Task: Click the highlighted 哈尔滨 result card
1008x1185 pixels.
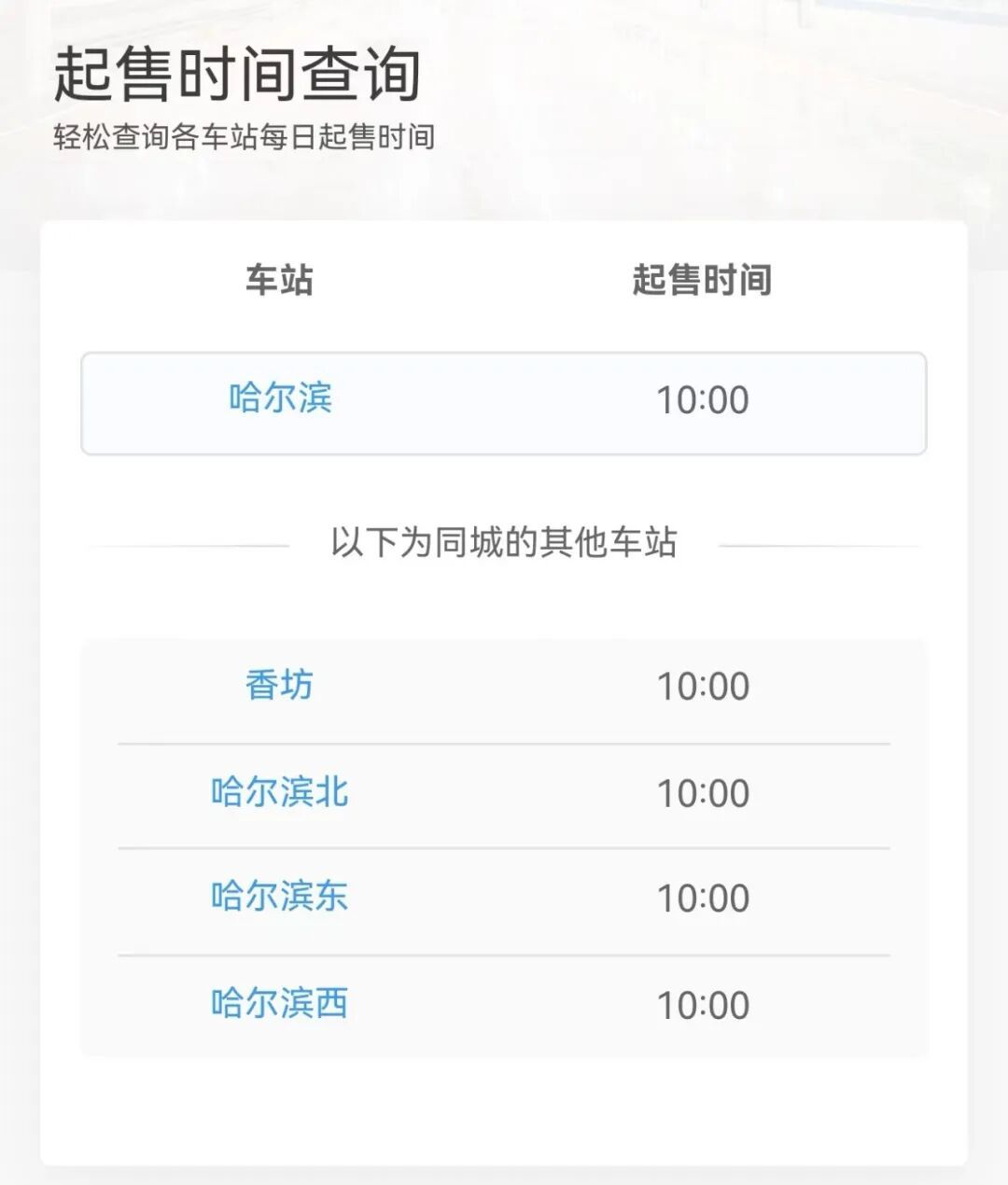Action: (504, 401)
